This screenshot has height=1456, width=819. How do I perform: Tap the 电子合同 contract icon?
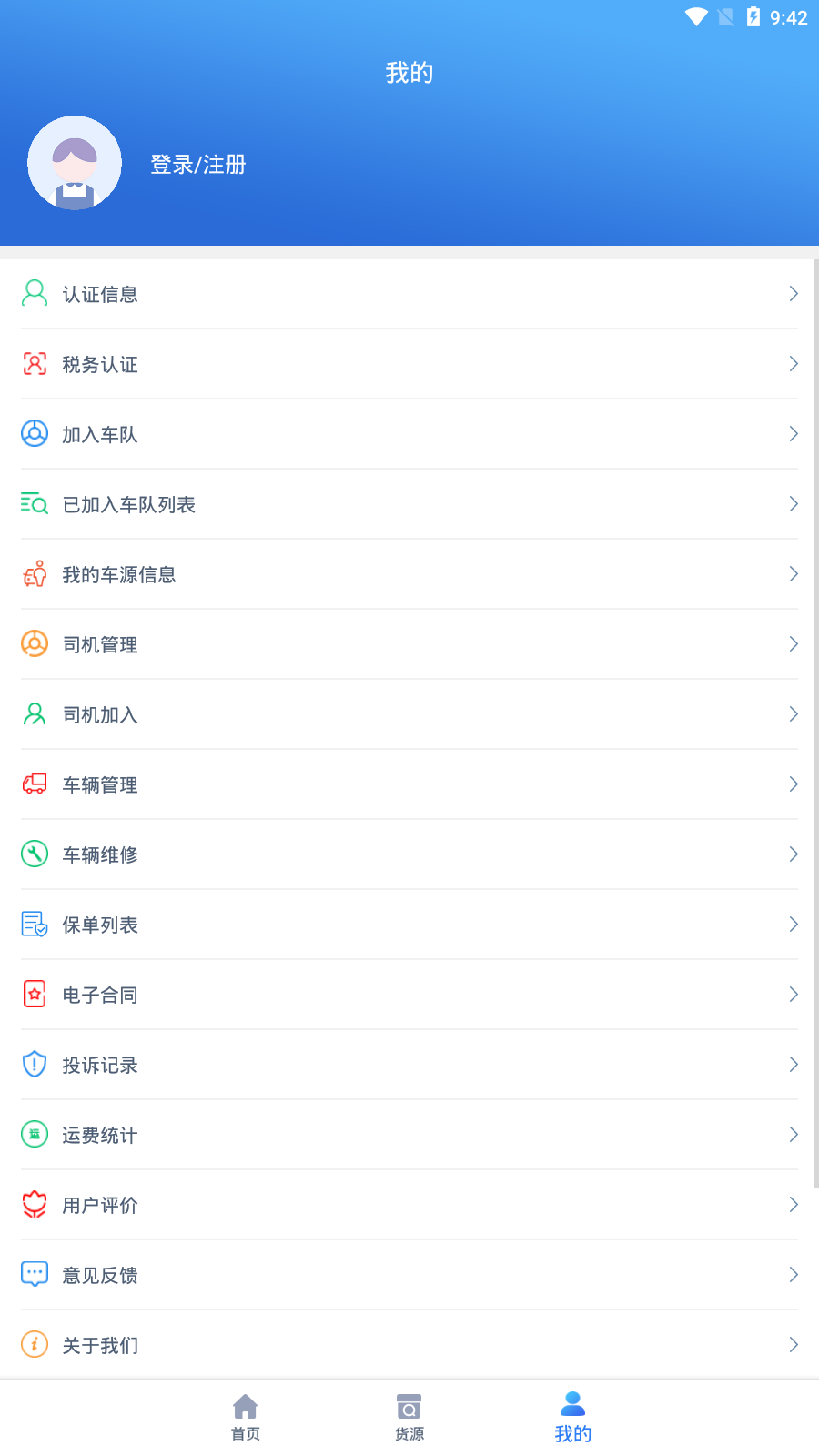[34, 994]
